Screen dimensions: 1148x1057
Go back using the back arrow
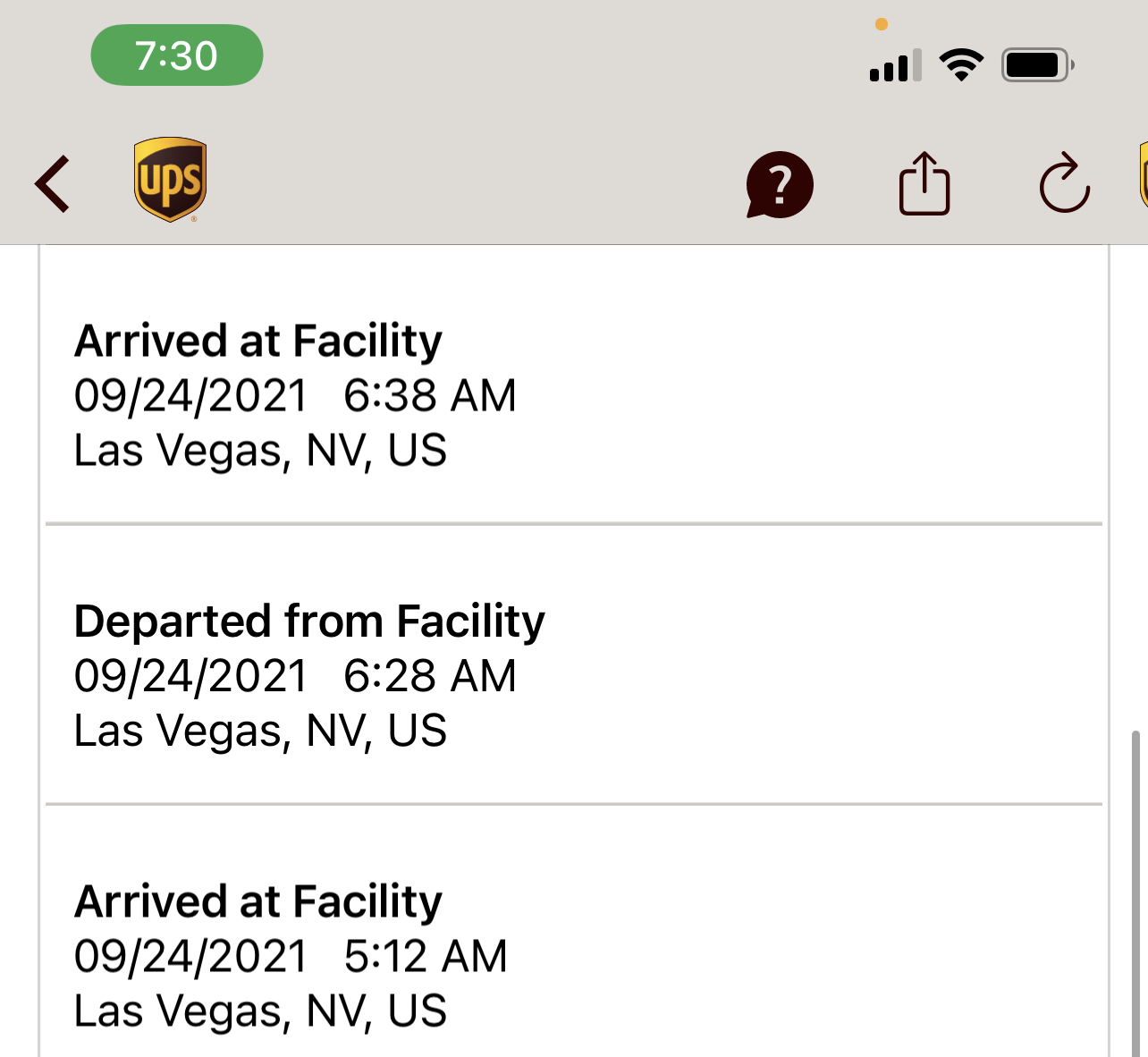(53, 184)
